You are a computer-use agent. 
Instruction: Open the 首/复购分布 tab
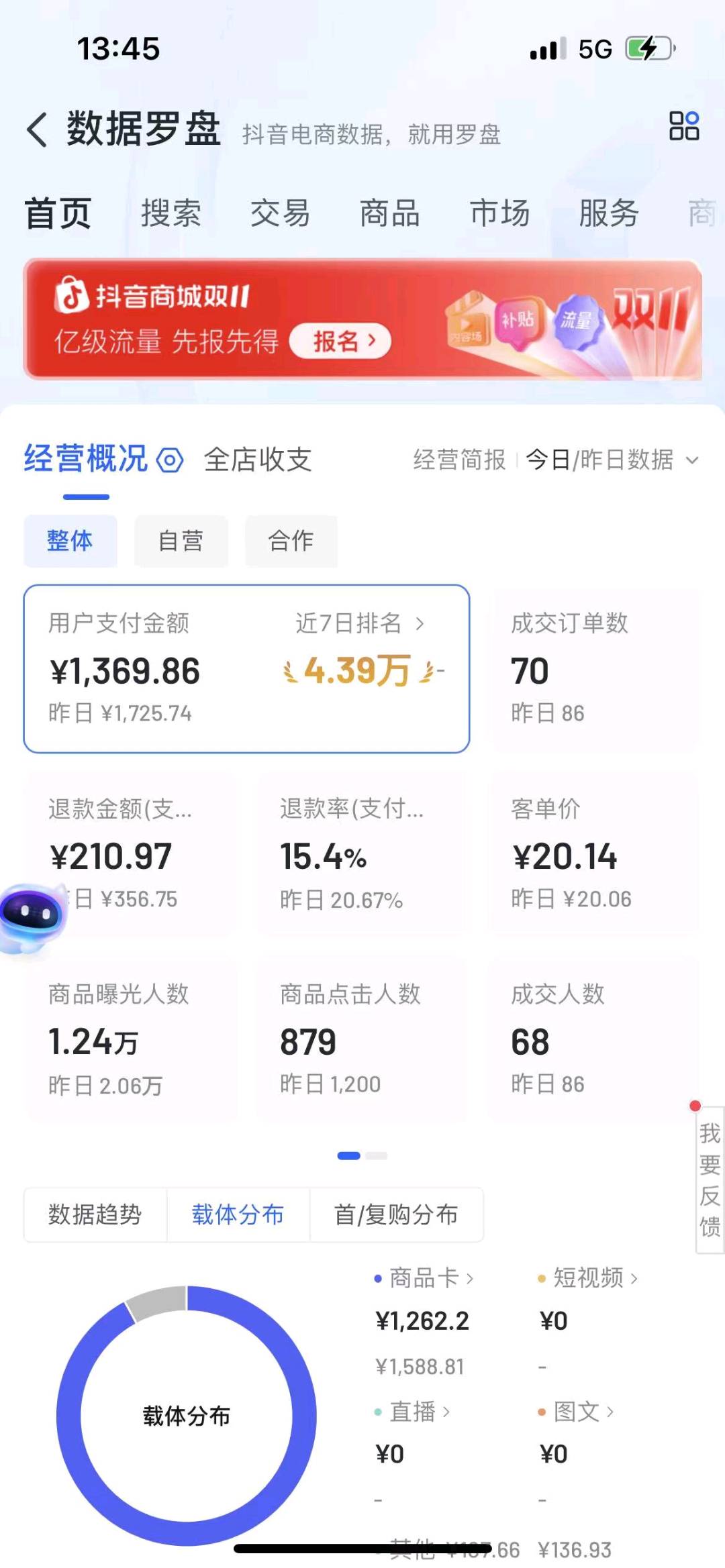[x=396, y=1214]
